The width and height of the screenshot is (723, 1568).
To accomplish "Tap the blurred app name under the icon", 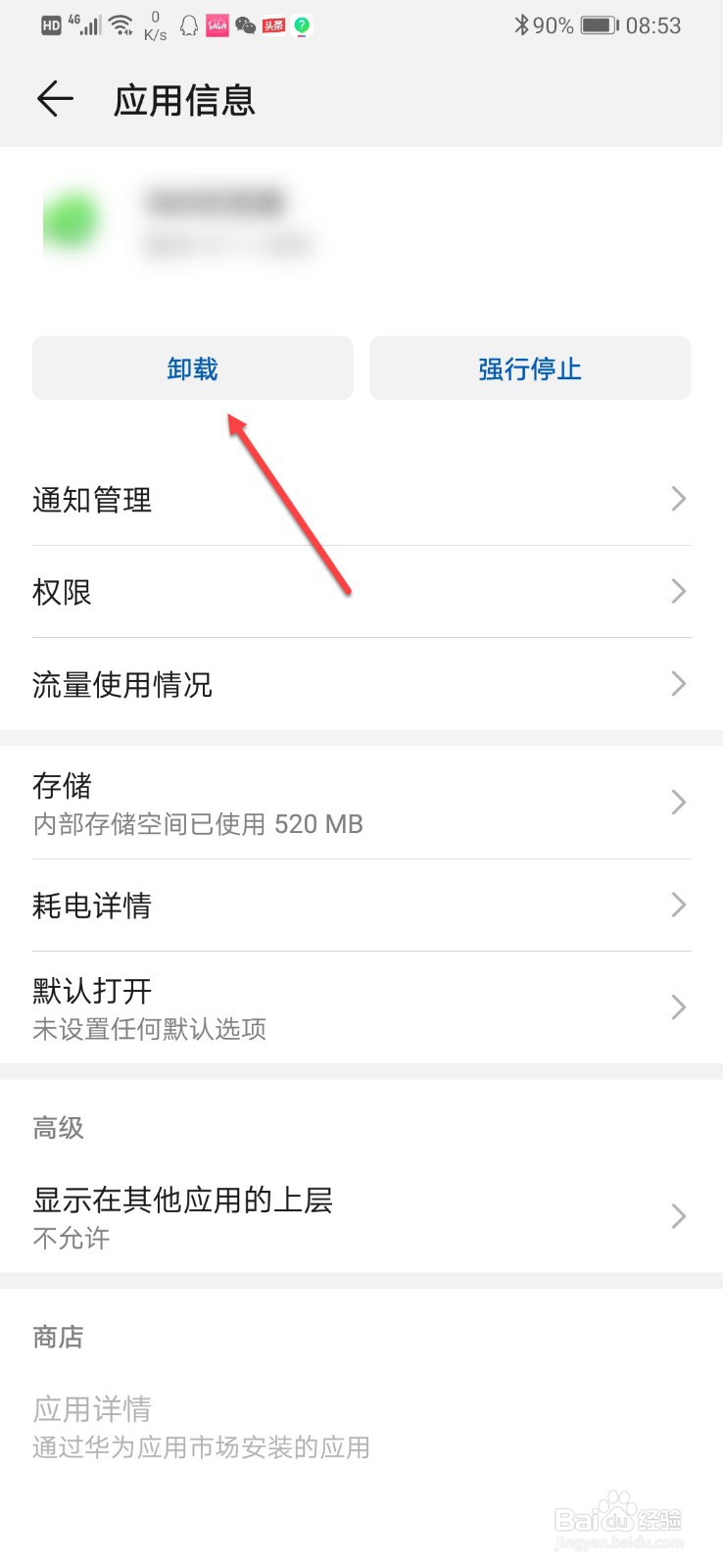I will click(217, 201).
